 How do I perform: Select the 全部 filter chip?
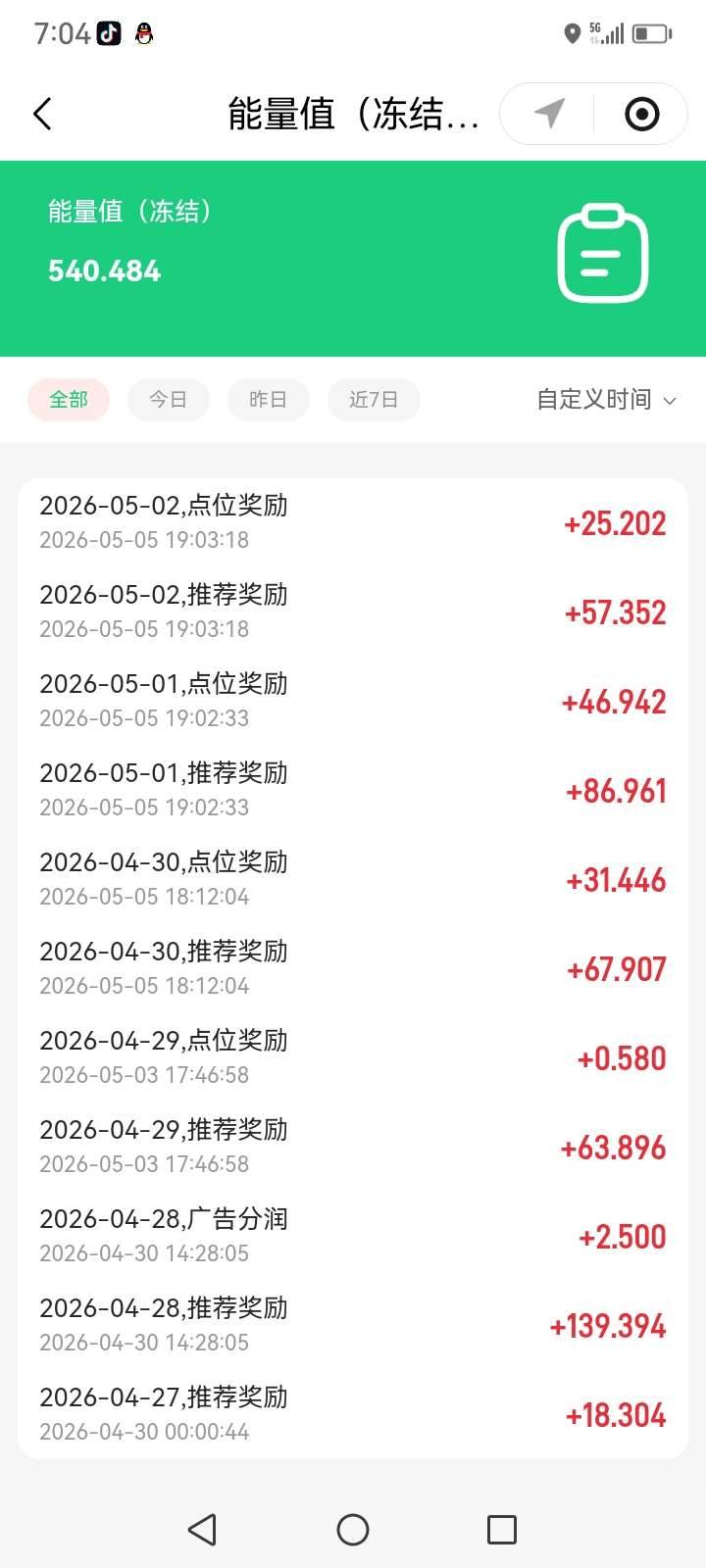(x=69, y=400)
